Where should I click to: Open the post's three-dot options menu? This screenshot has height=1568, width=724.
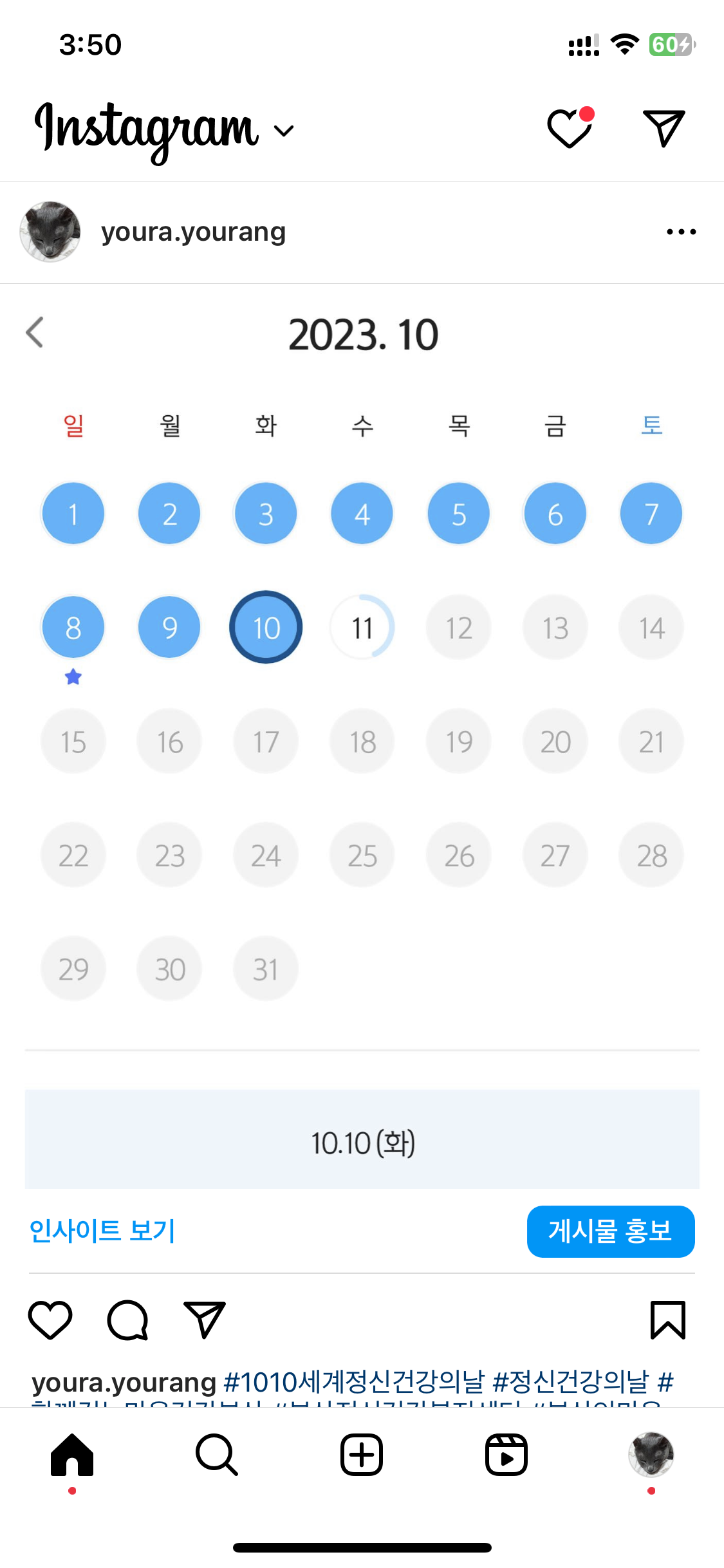[681, 232]
